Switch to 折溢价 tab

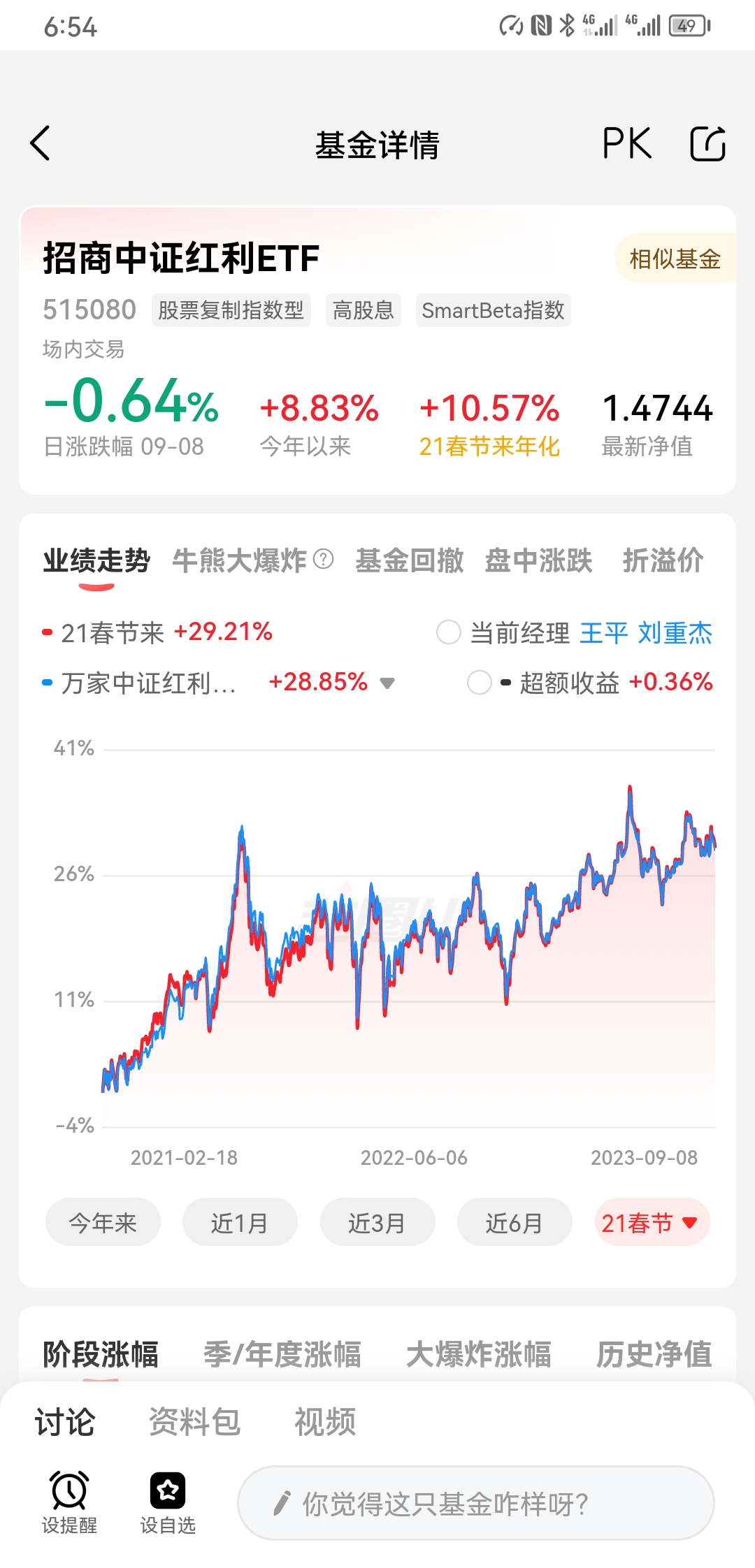662,560
